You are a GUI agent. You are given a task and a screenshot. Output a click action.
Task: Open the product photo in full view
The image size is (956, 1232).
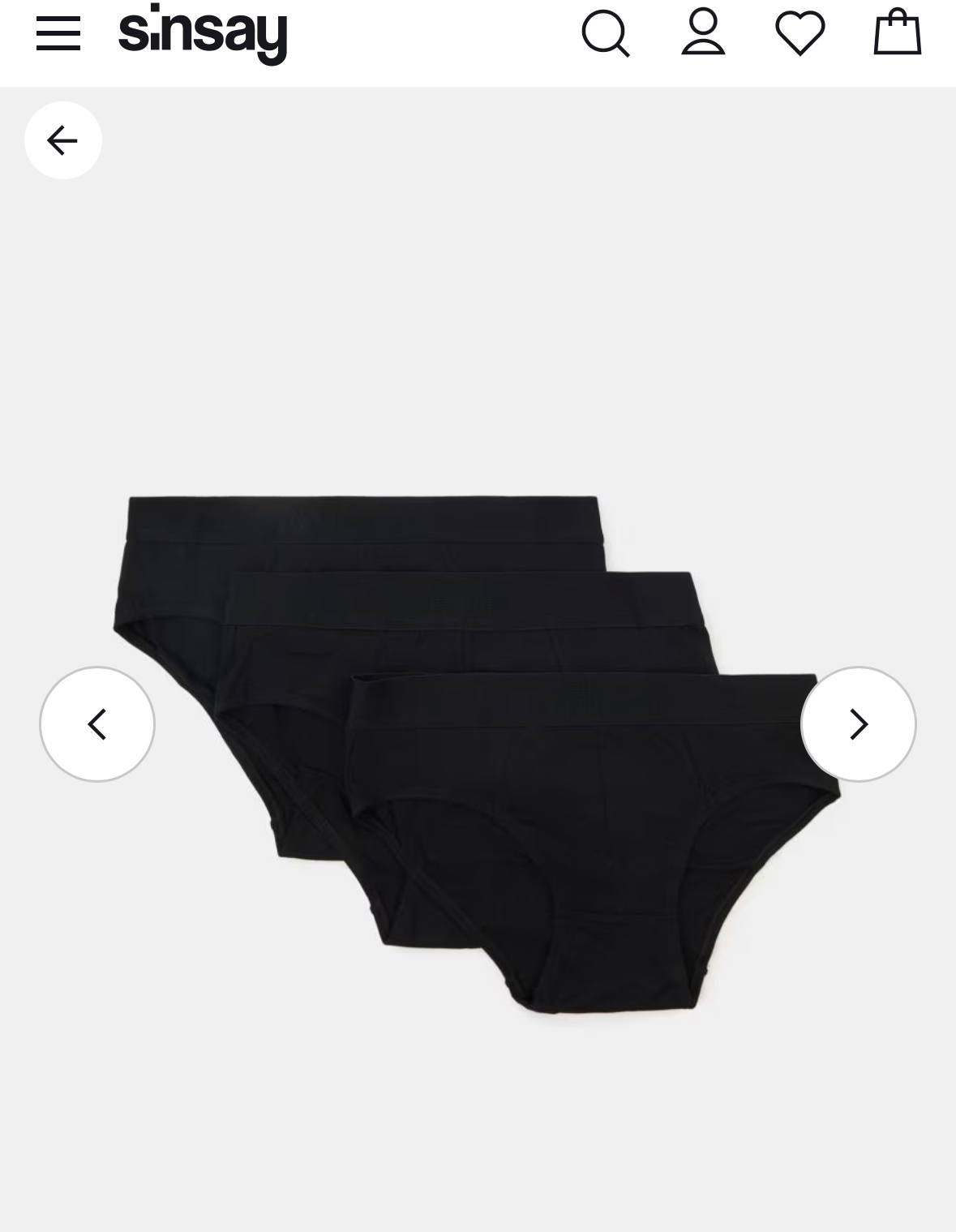[x=478, y=754]
